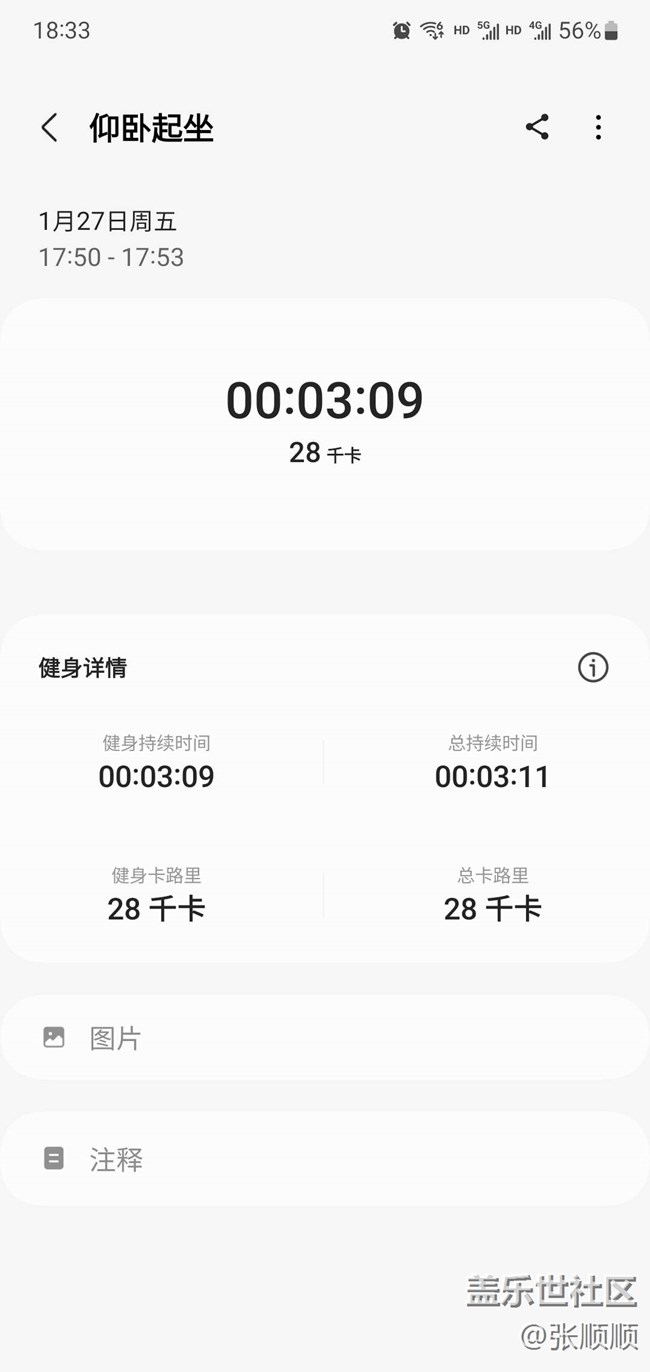Screen dimensions: 650x1372
Task: Open the 注释 note row
Action: 324,1159
